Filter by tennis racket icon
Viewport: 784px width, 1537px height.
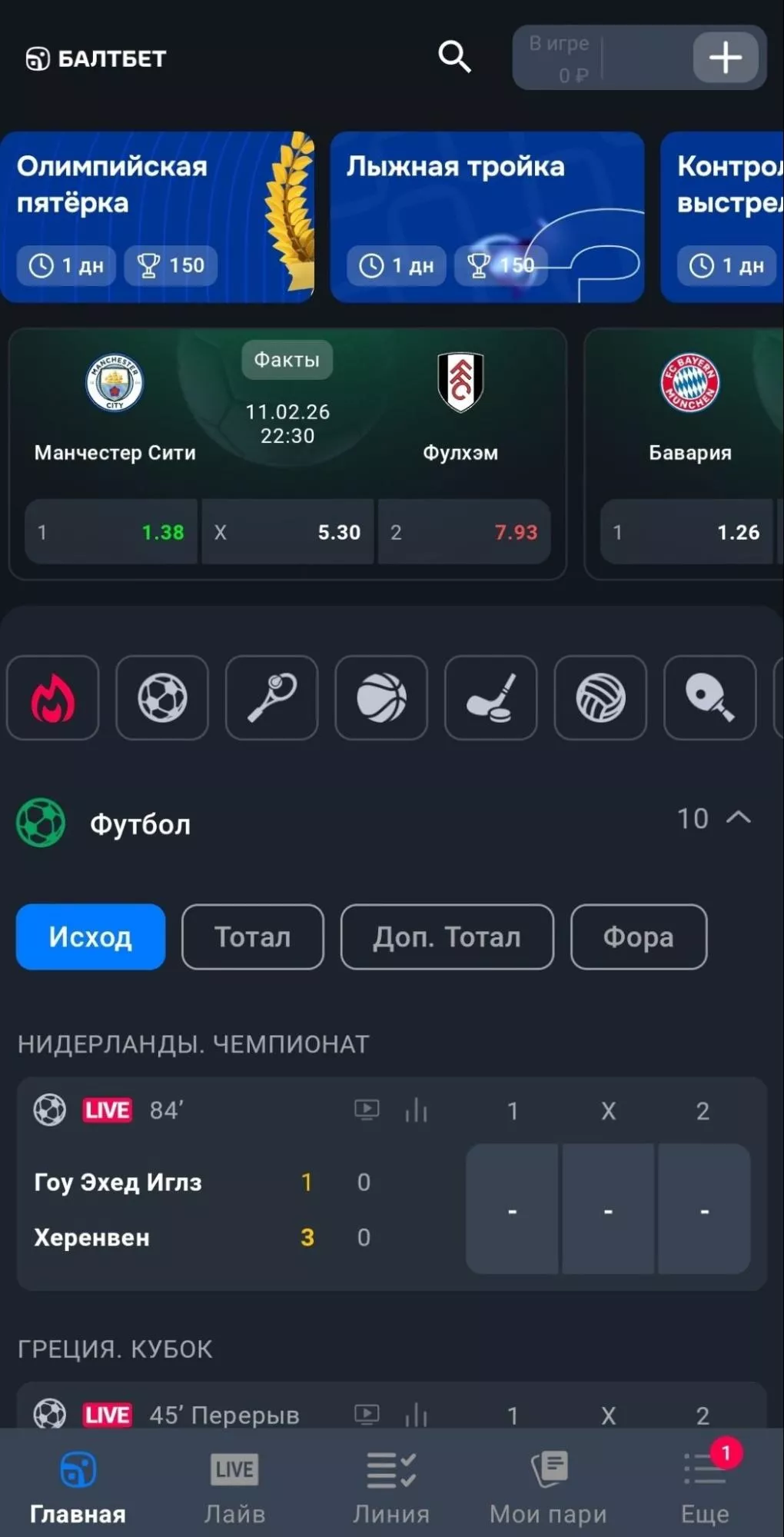tap(271, 698)
